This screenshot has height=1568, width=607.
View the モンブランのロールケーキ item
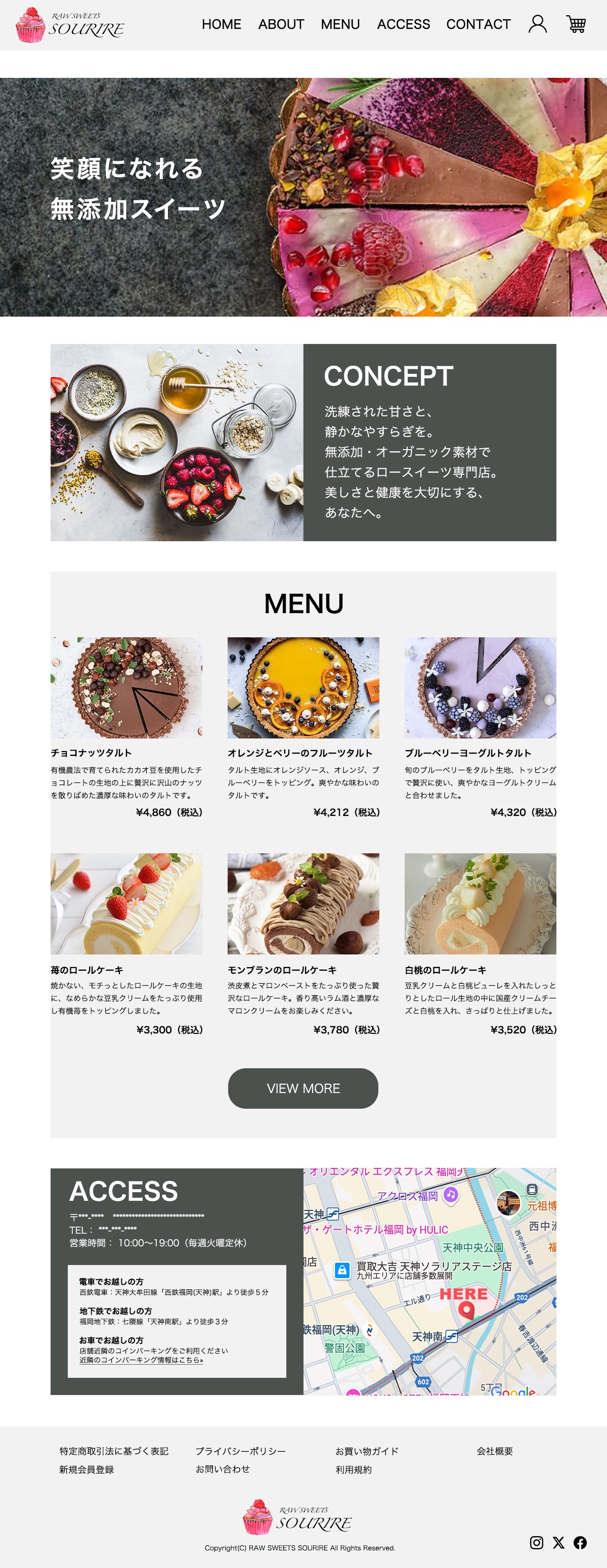click(303, 903)
